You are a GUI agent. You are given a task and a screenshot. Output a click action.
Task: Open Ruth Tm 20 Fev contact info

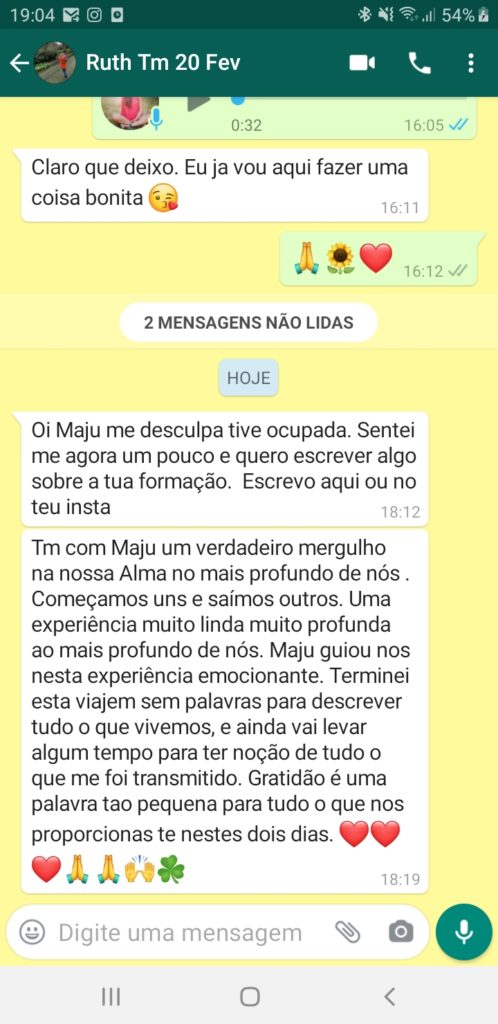[163, 63]
